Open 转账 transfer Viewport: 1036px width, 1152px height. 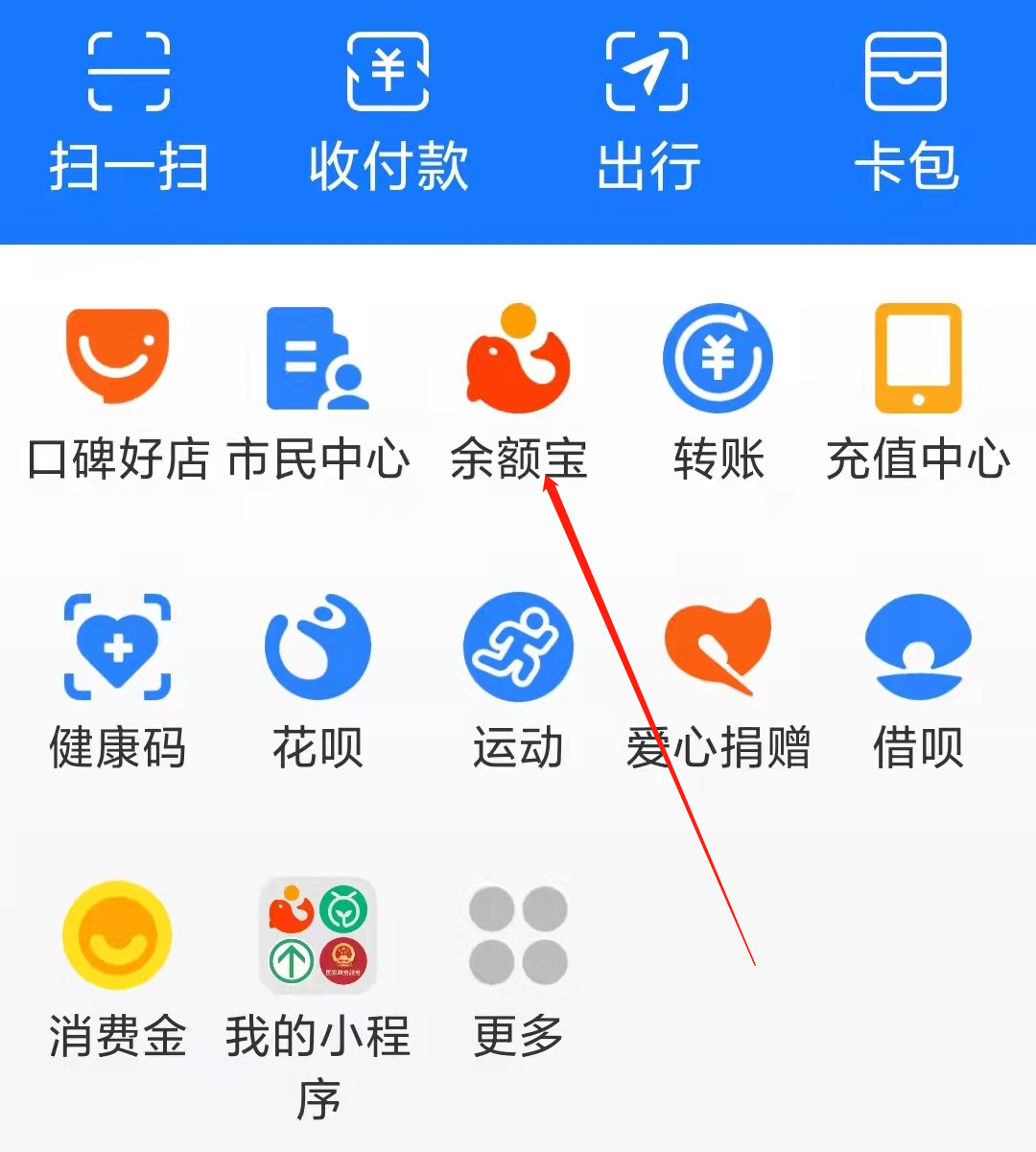[x=718, y=359]
